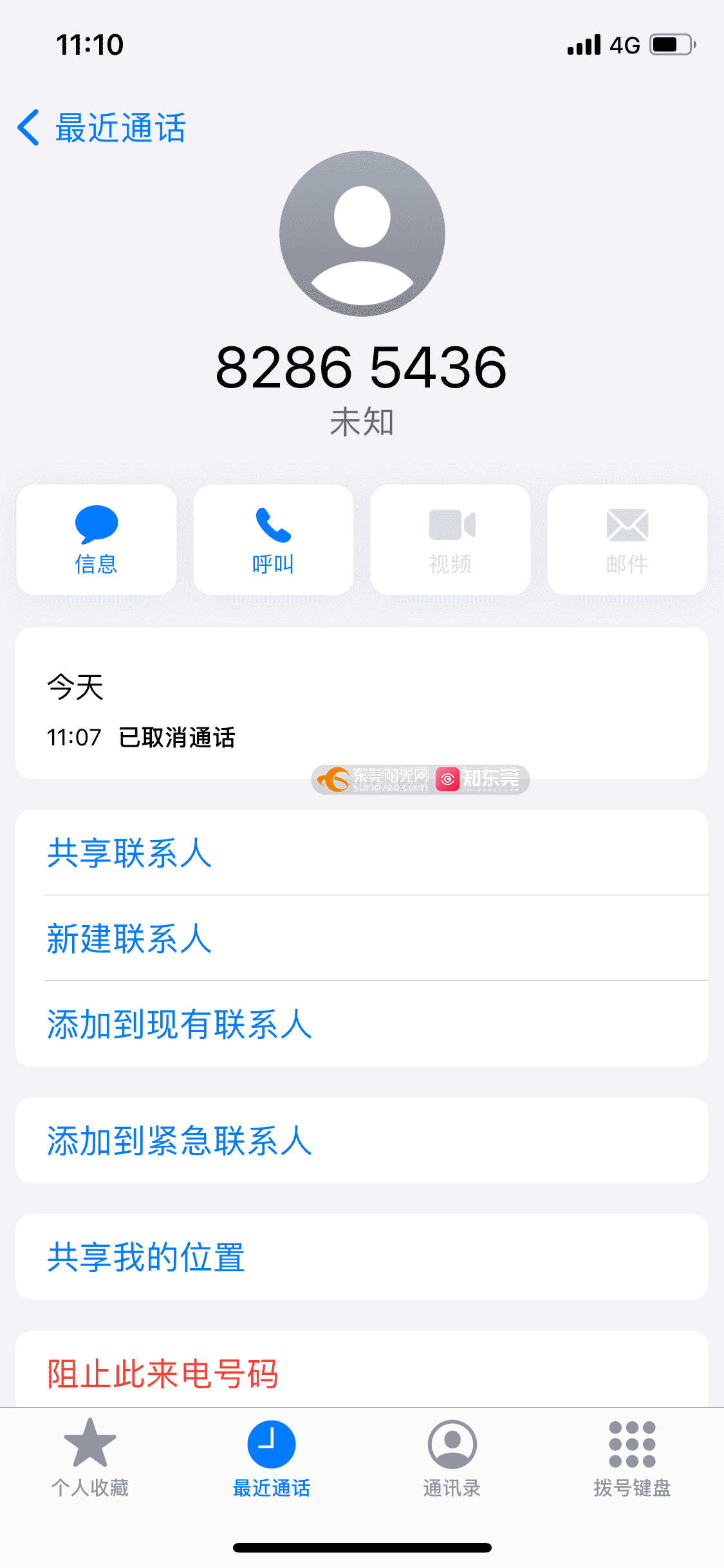Choose 添加到现有联系人
This screenshot has height=1568, width=724.
[x=362, y=1024]
